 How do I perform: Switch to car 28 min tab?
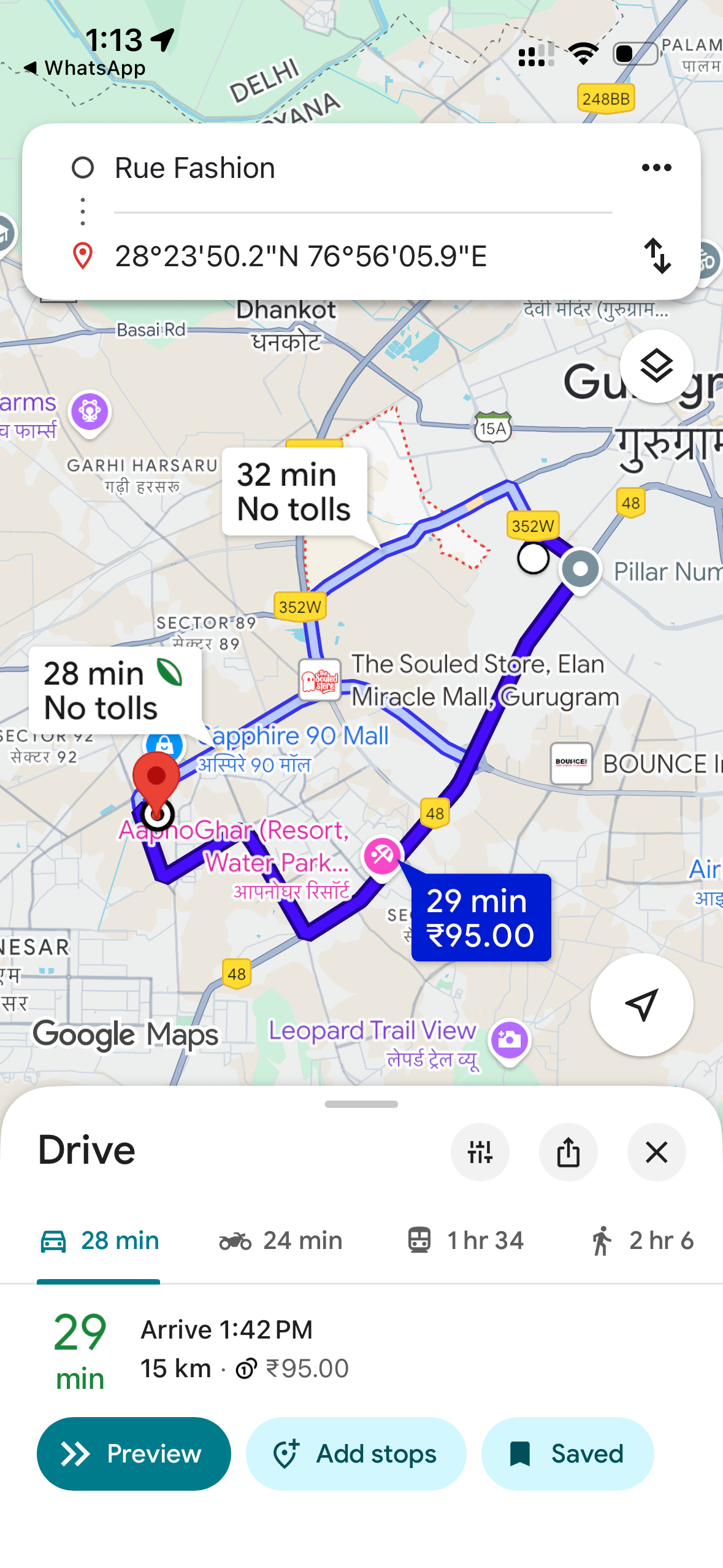coord(99,1240)
